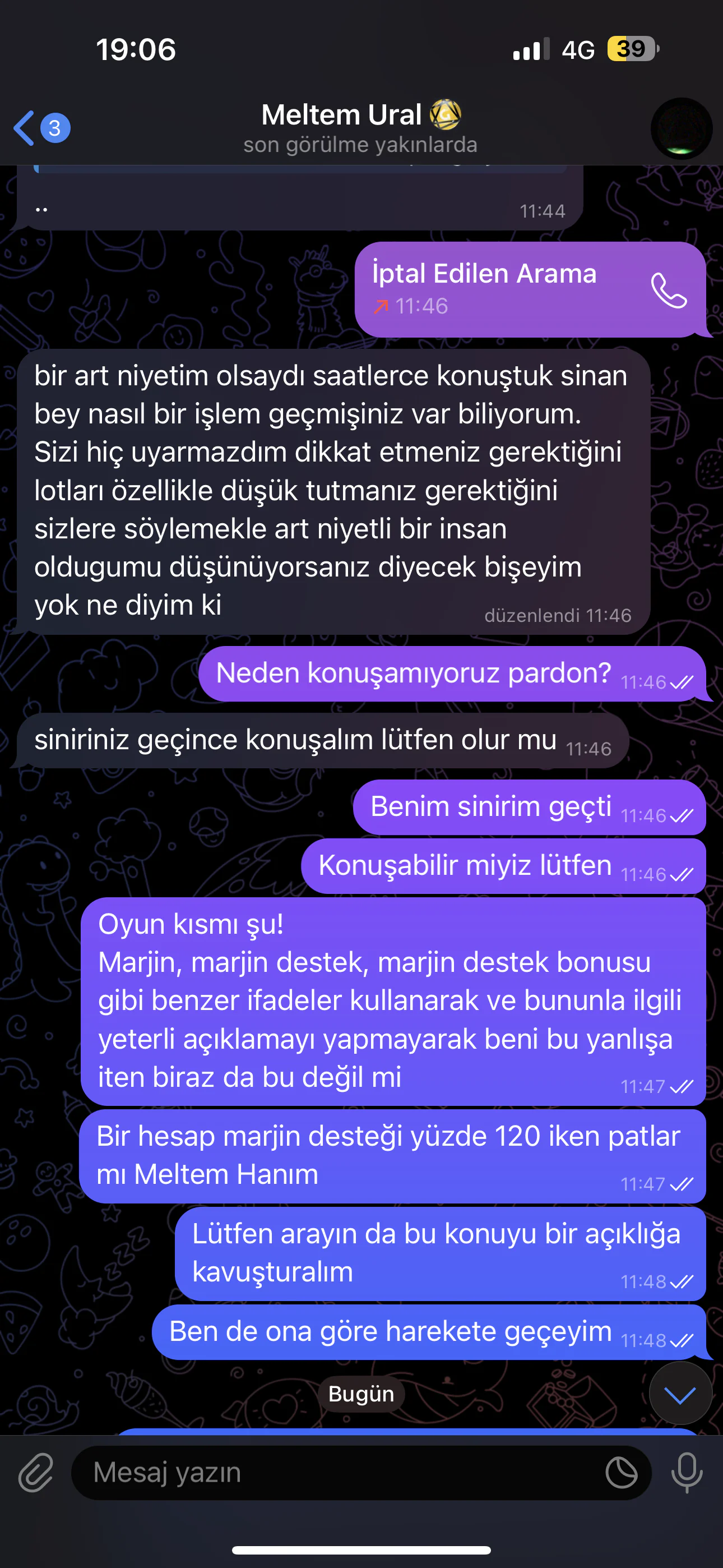The width and height of the screenshot is (723, 1568).
Task: Tap the microphone voice message icon
Action: [x=686, y=1473]
